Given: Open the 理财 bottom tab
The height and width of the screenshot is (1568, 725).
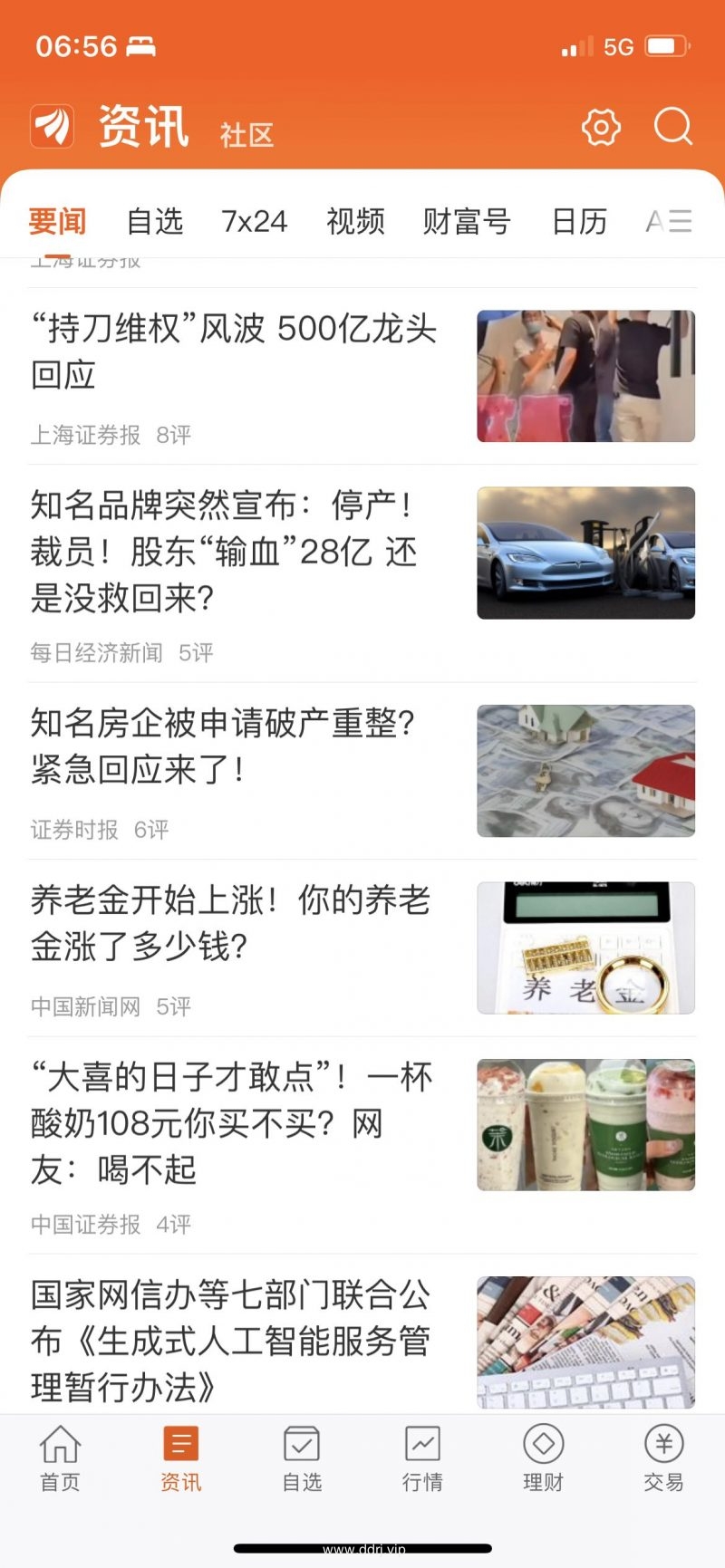Looking at the screenshot, I should pos(543,1457).
